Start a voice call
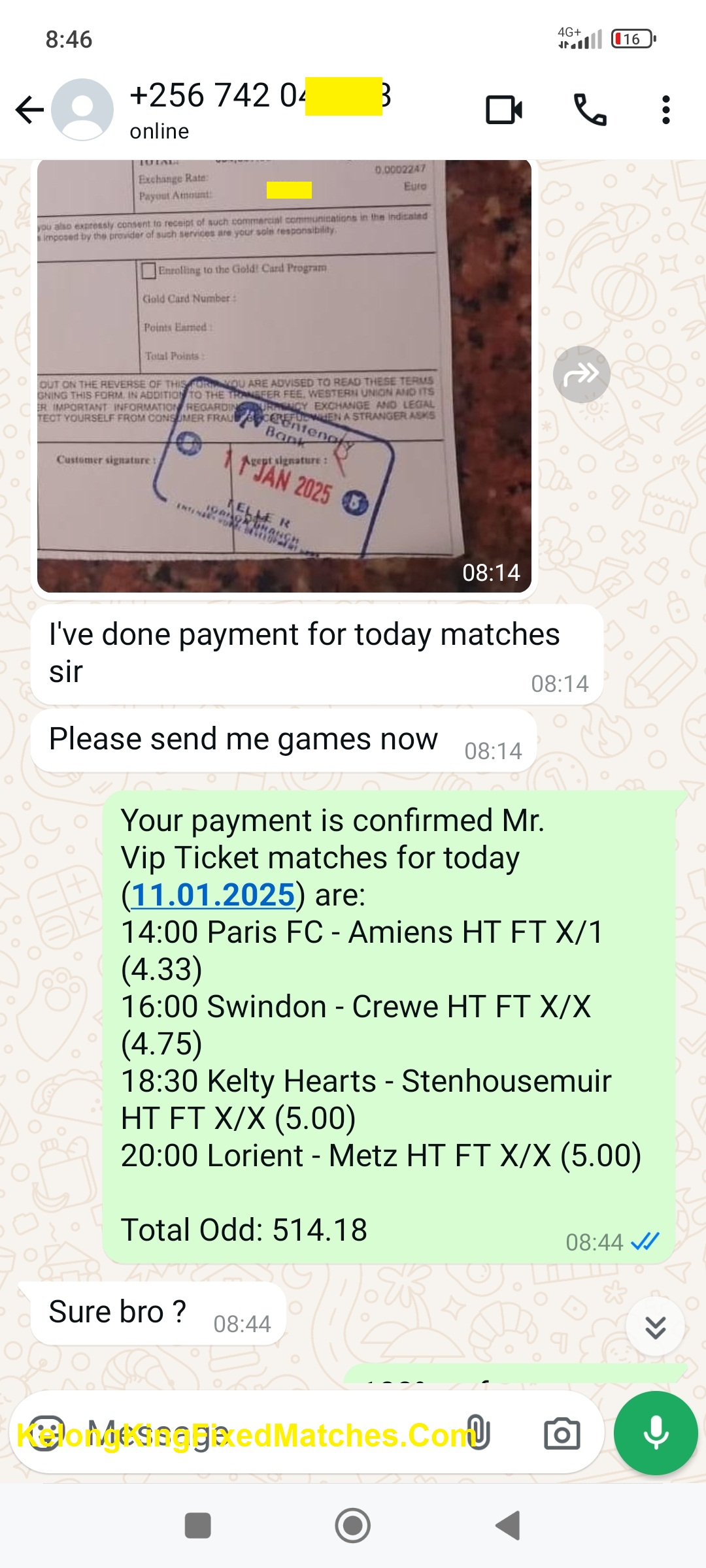This screenshot has width=706, height=1568. [x=590, y=110]
